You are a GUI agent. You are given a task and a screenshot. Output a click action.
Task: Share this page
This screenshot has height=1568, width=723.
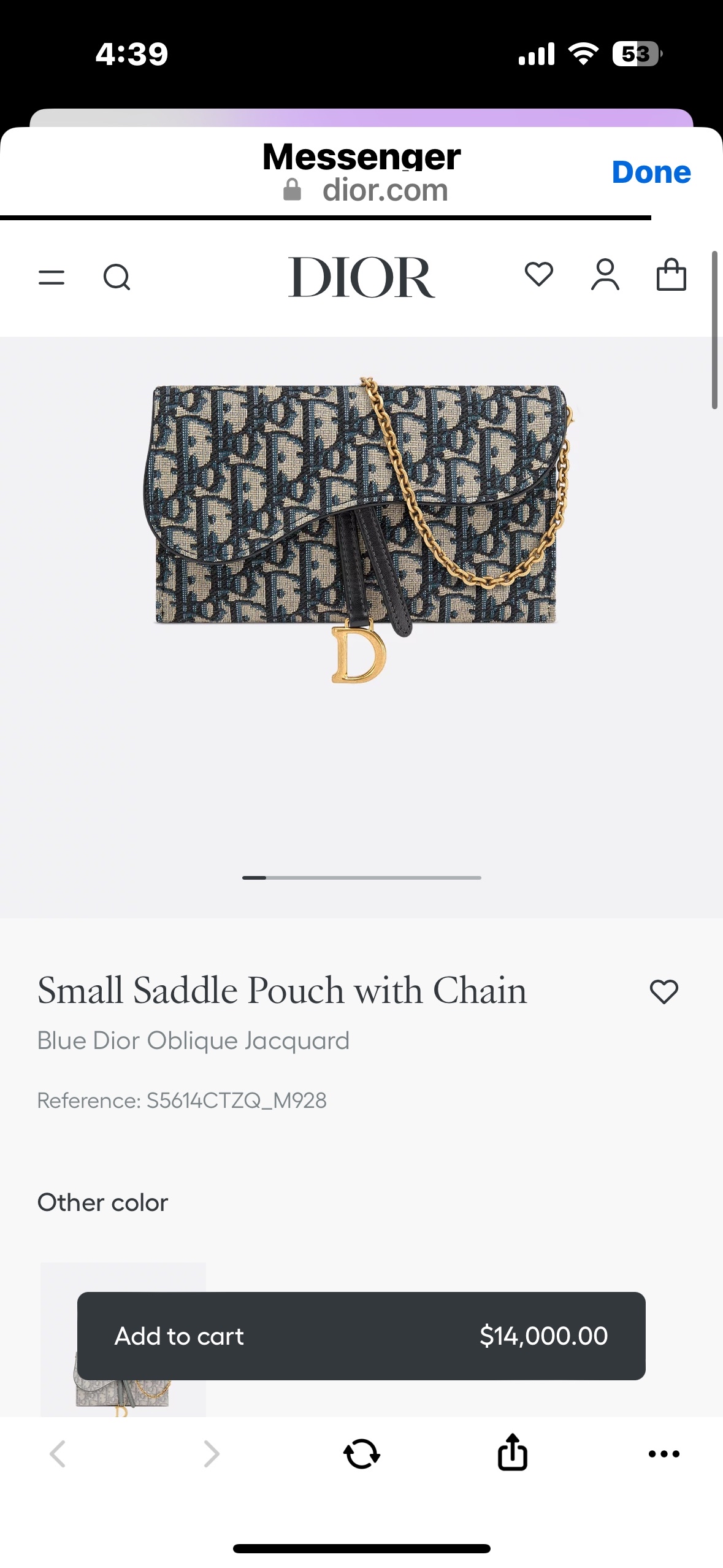click(x=513, y=1452)
